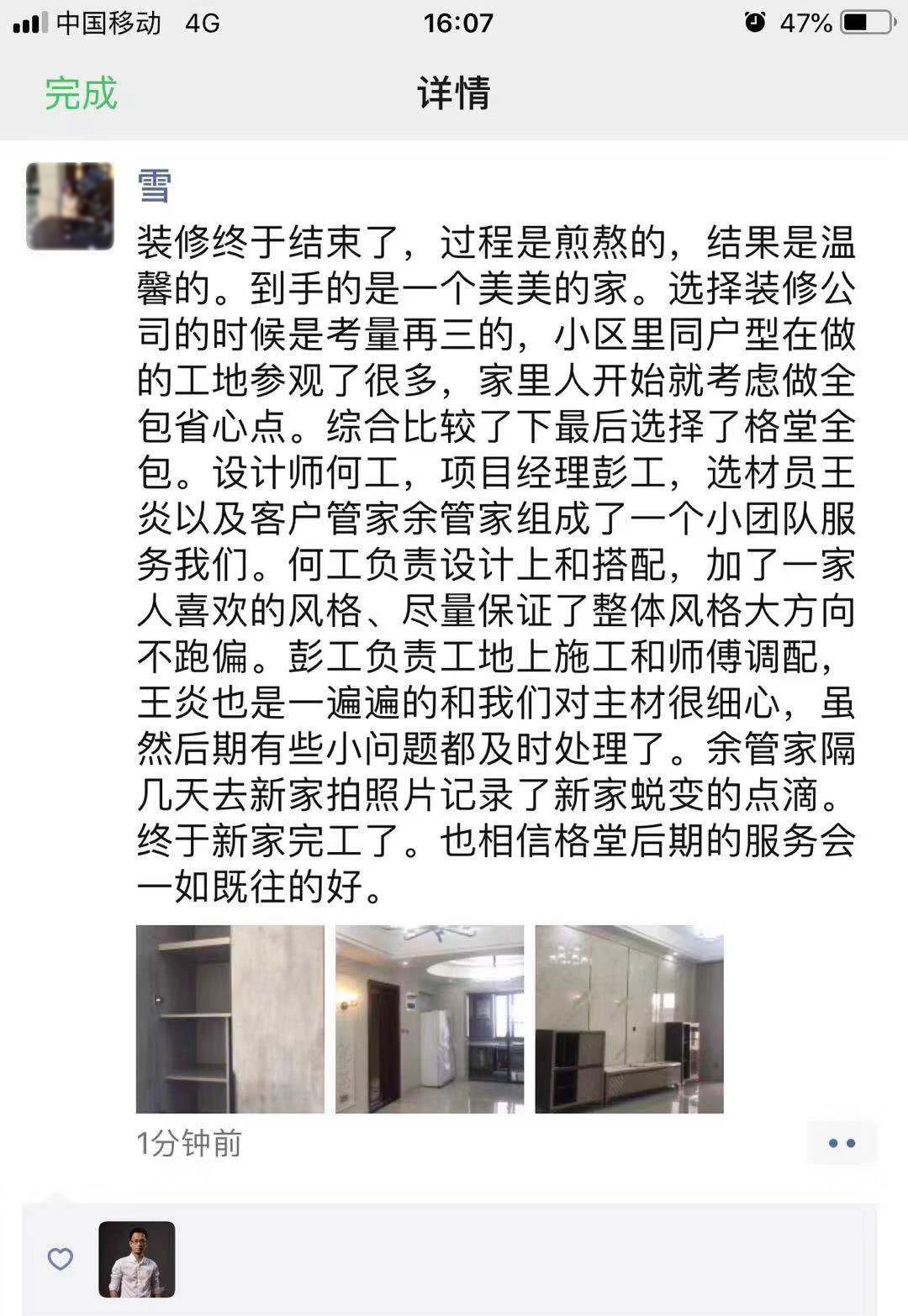Open the like and comment menu

tap(841, 1143)
